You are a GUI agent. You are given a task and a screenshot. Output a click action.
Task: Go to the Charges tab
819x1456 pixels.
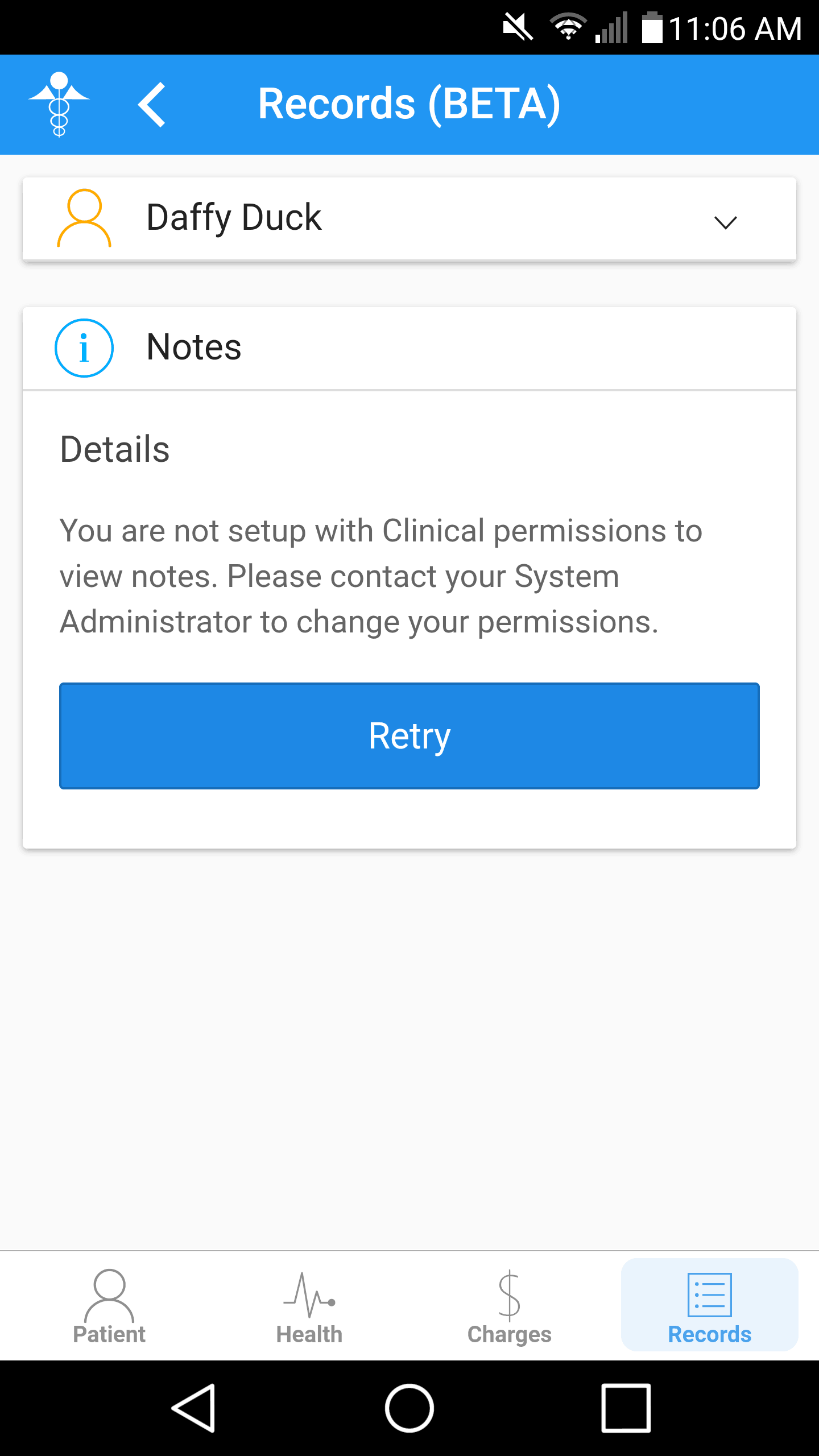(510, 1306)
